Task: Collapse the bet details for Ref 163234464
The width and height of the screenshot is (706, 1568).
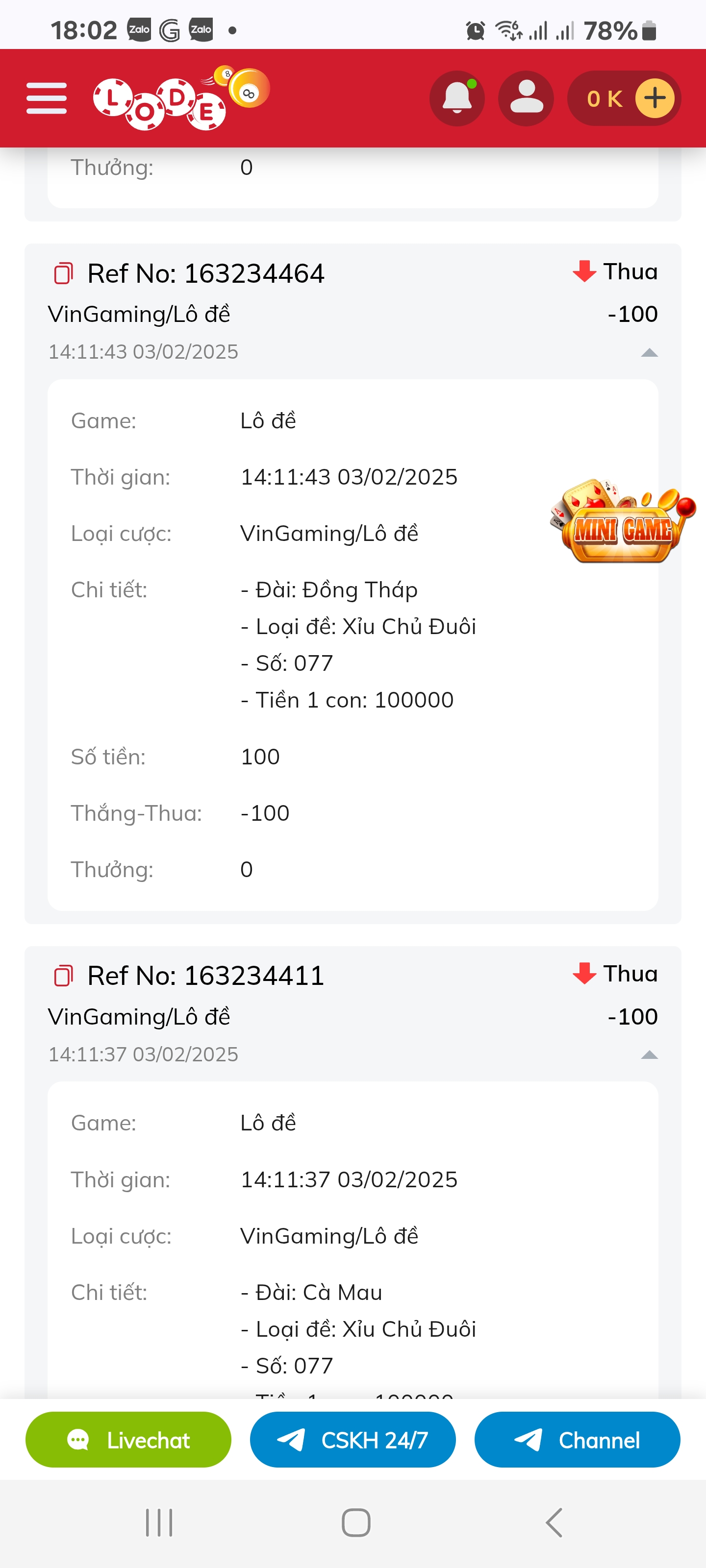Action: (649, 352)
